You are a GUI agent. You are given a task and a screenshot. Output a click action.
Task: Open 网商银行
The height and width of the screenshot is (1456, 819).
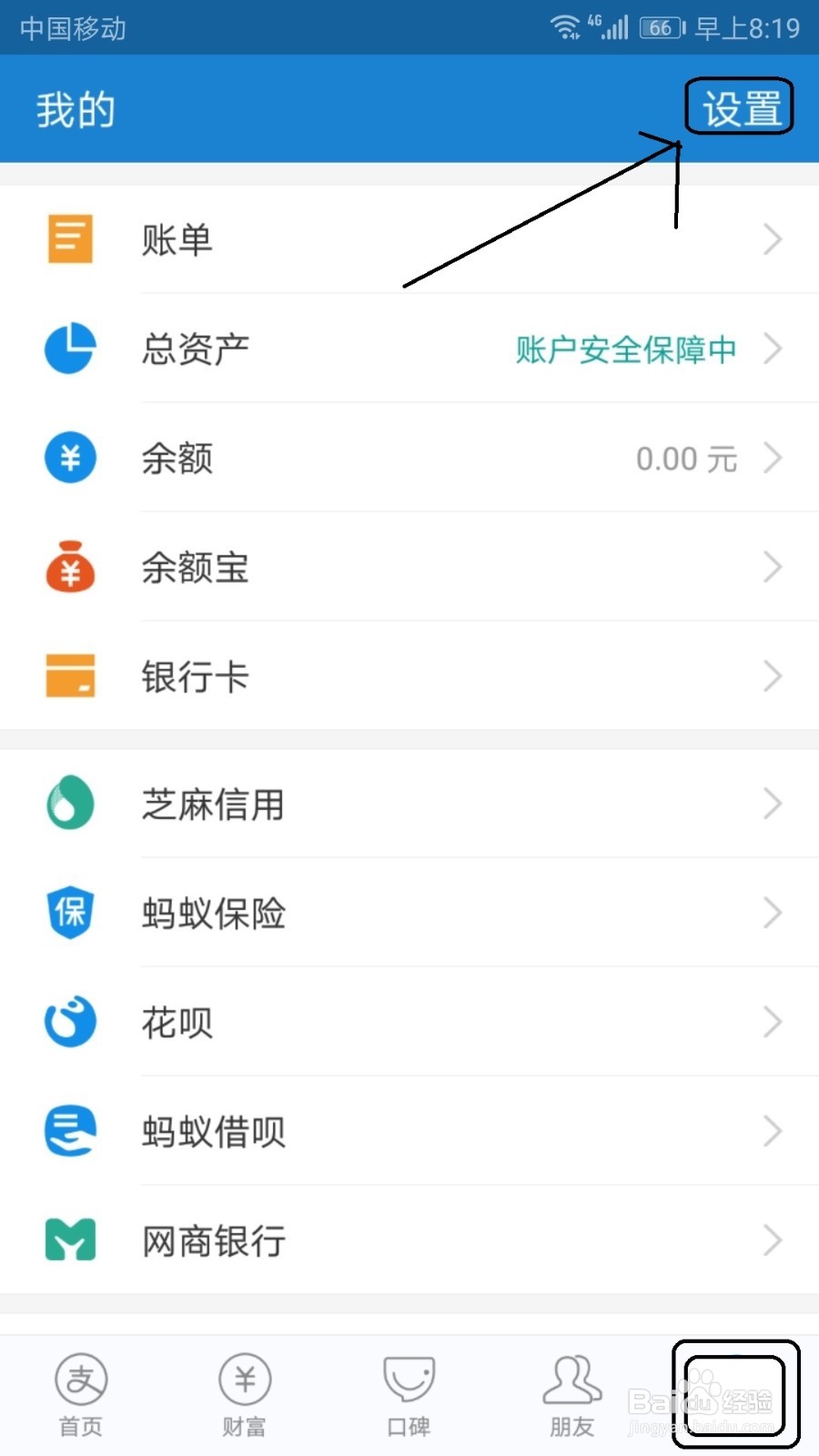pos(409,1240)
